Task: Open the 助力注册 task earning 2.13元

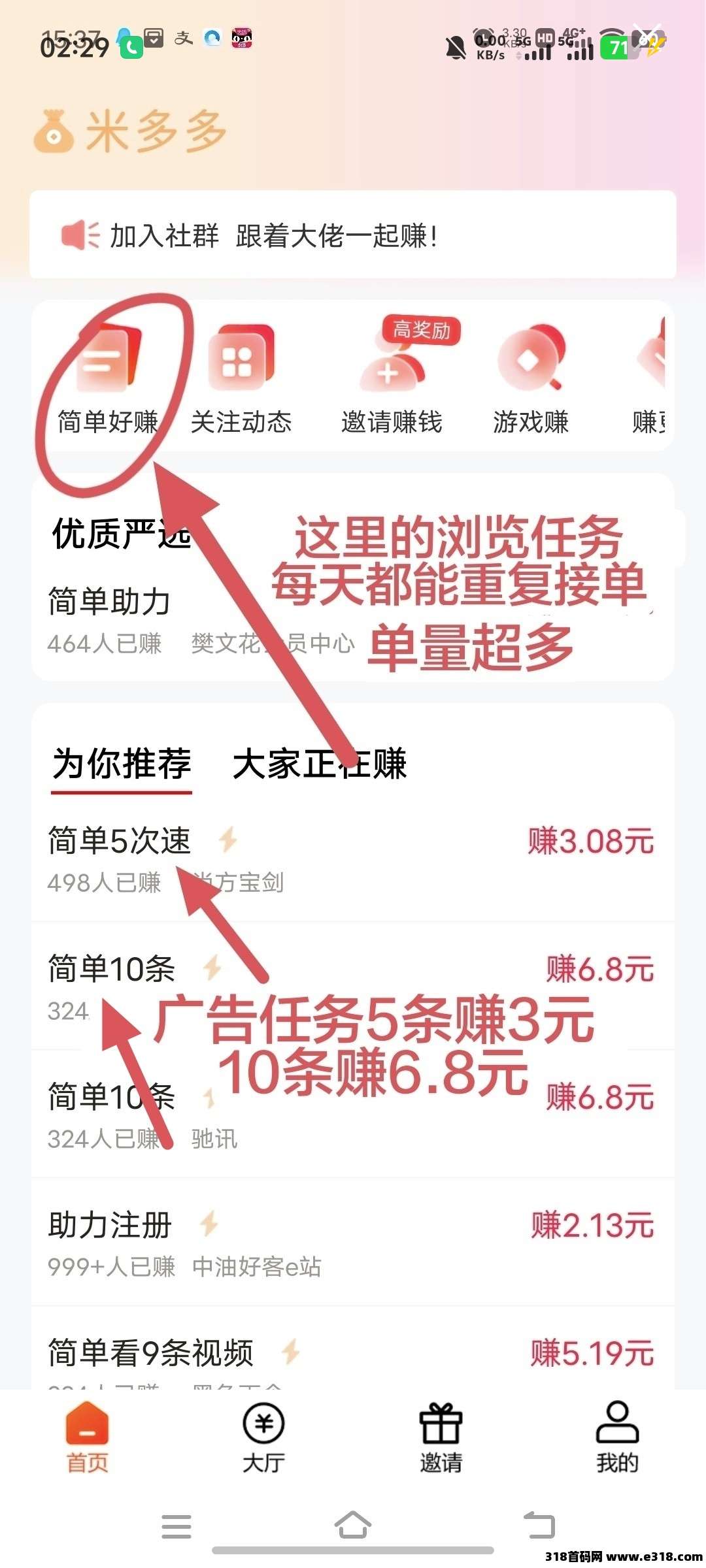Action: point(353,1243)
